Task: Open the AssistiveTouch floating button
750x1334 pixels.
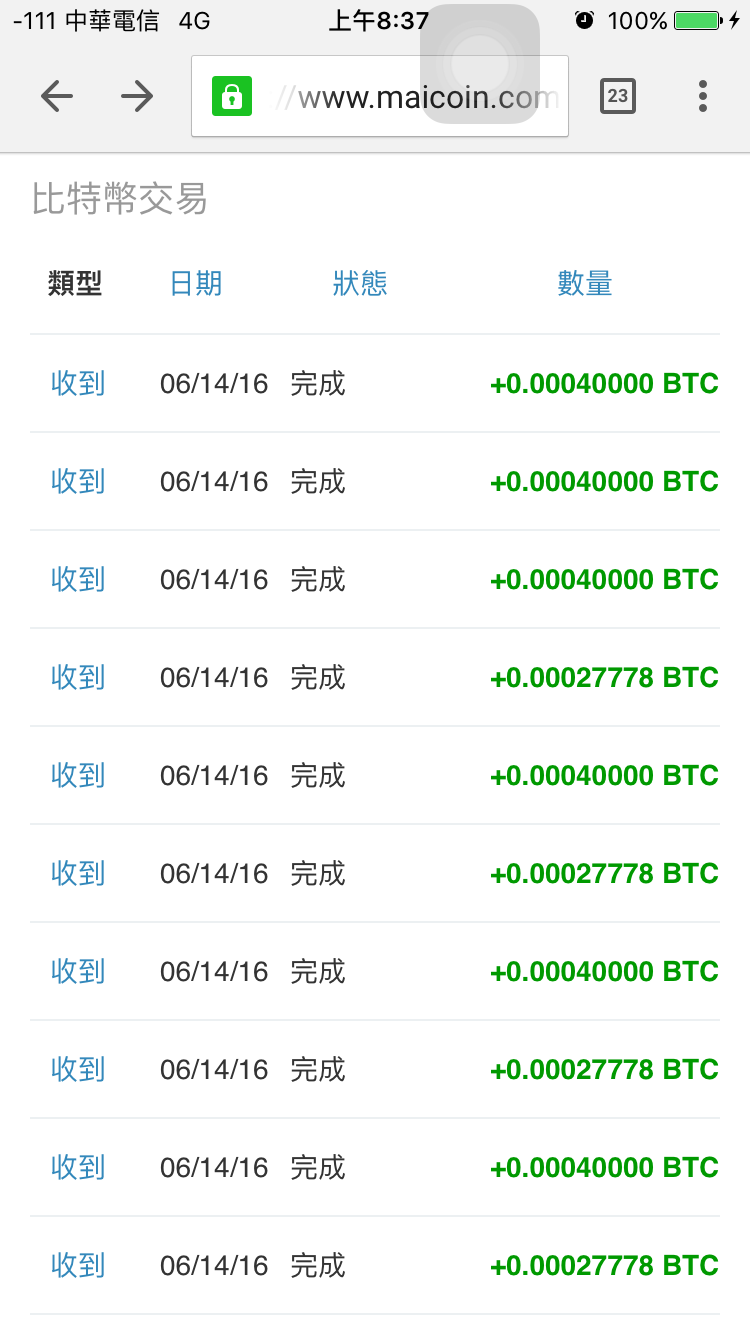Action: [480, 64]
